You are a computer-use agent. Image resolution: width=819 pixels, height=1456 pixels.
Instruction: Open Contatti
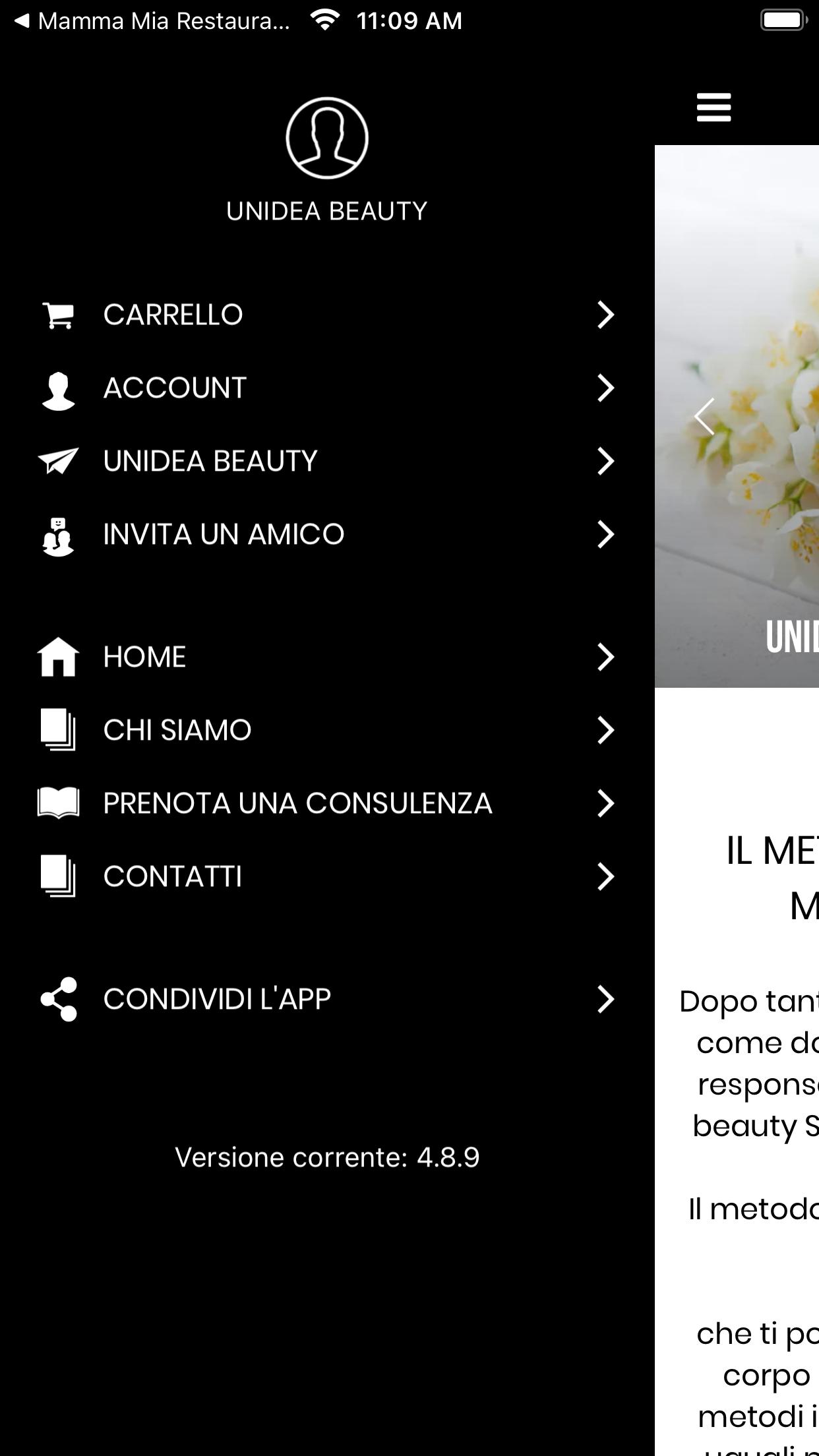tap(327, 876)
